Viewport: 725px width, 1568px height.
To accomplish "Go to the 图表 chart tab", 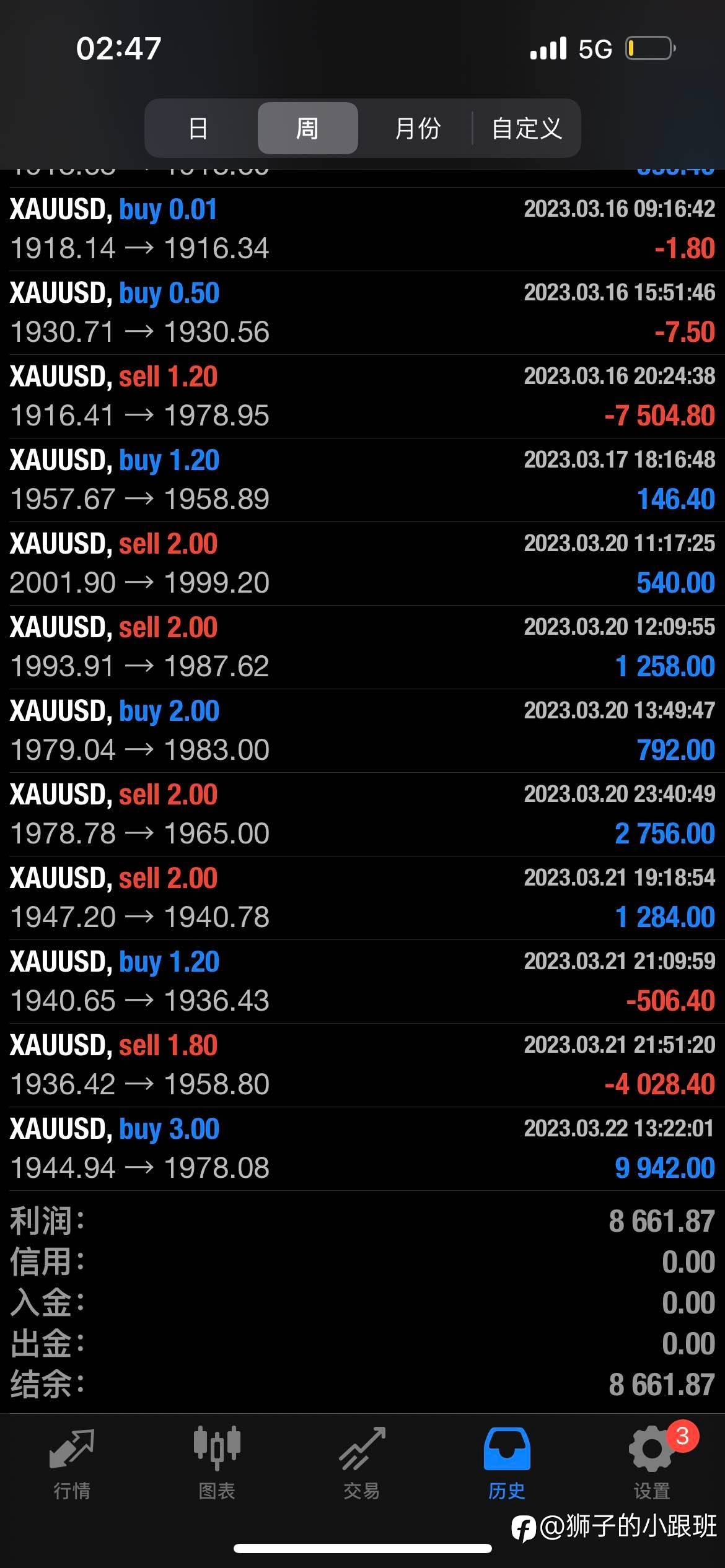I will coord(217,1464).
